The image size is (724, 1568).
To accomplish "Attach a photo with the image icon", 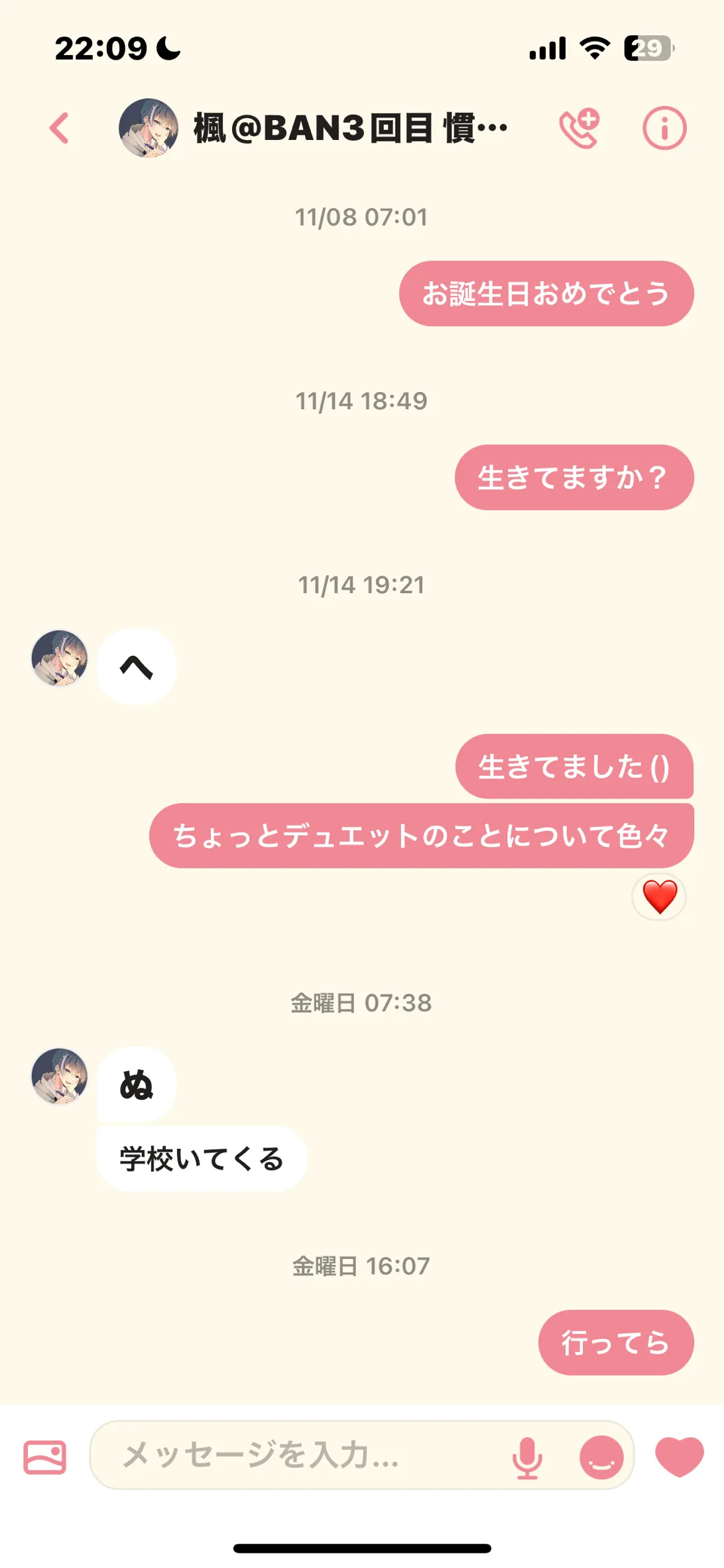I will 45,1457.
